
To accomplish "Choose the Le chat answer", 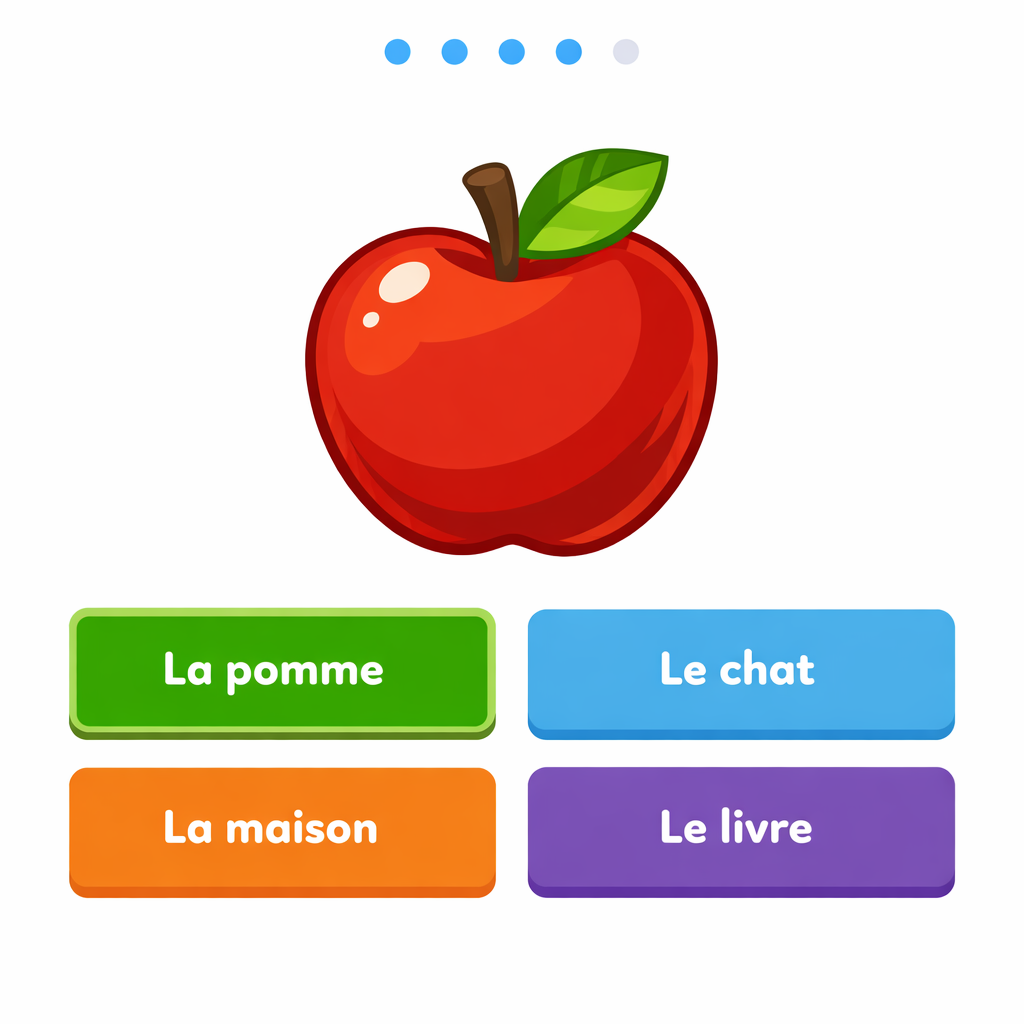I will (x=740, y=670).
